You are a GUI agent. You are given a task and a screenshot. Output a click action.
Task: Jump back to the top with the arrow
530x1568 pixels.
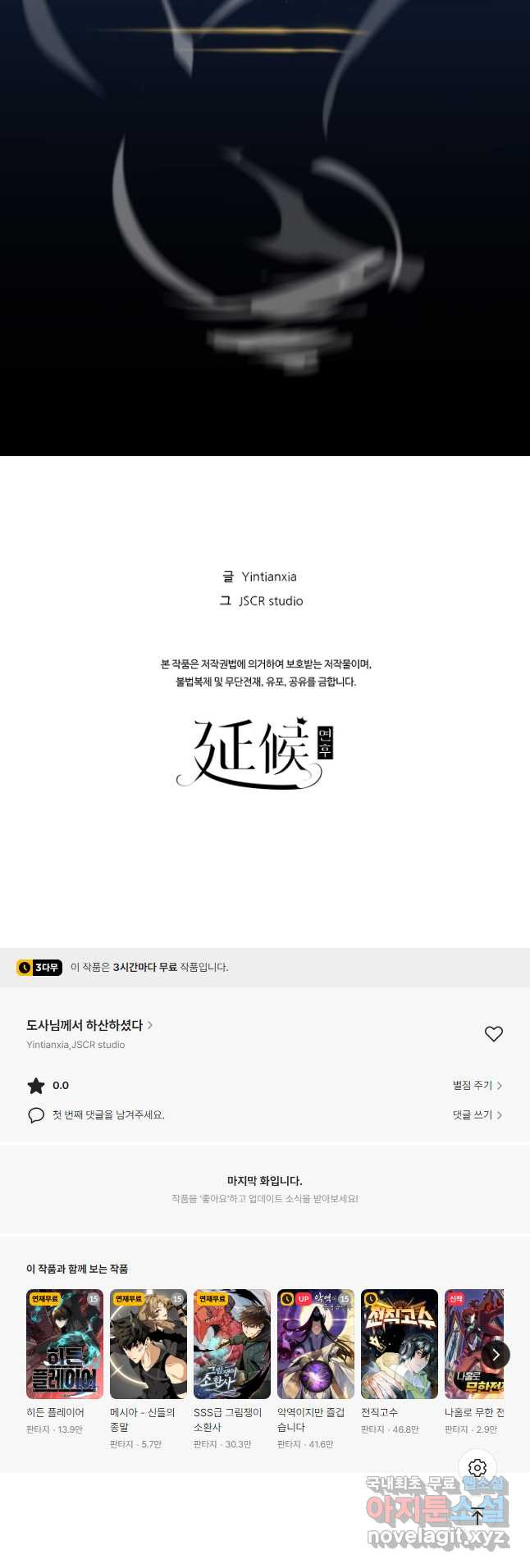[x=477, y=1516]
